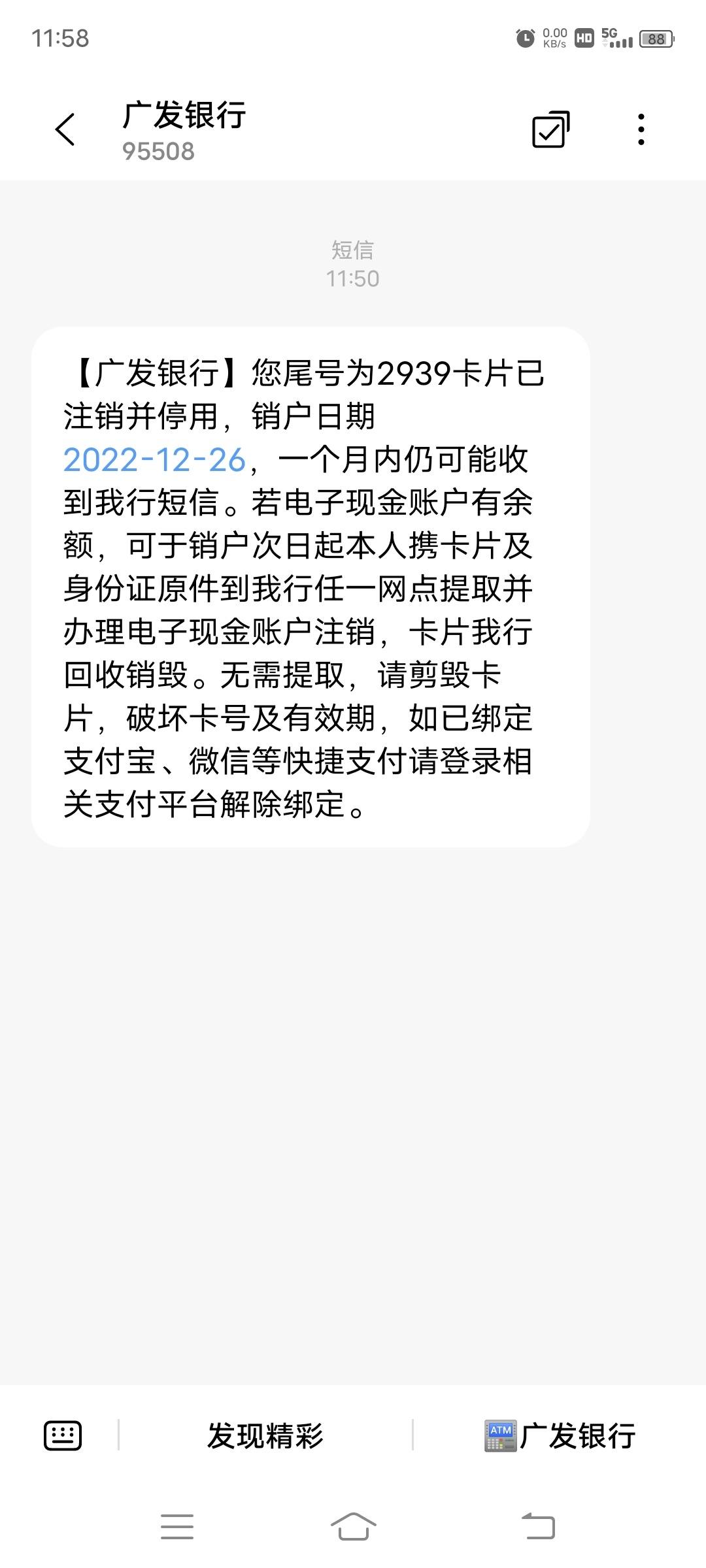This screenshot has width=706, height=1568.
Task: Open the multi-select checkbox icon
Action: (550, 129)
